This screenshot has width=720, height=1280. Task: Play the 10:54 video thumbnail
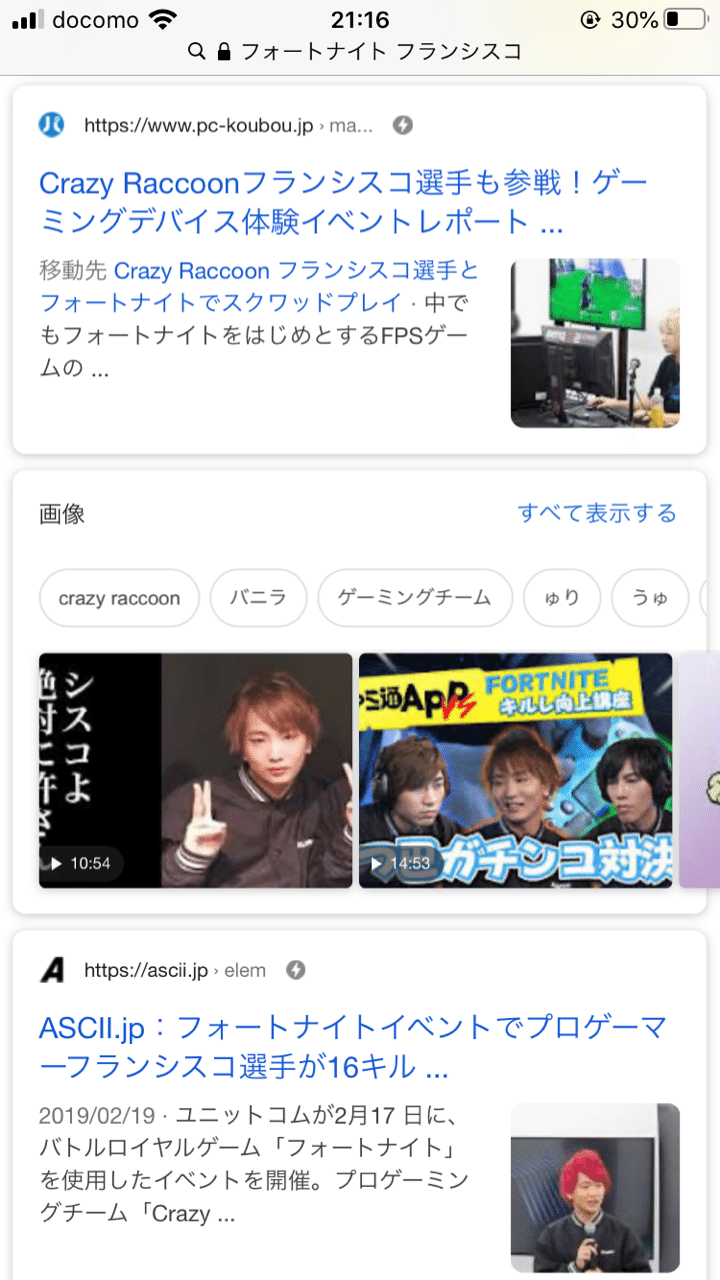pos(196,770)
